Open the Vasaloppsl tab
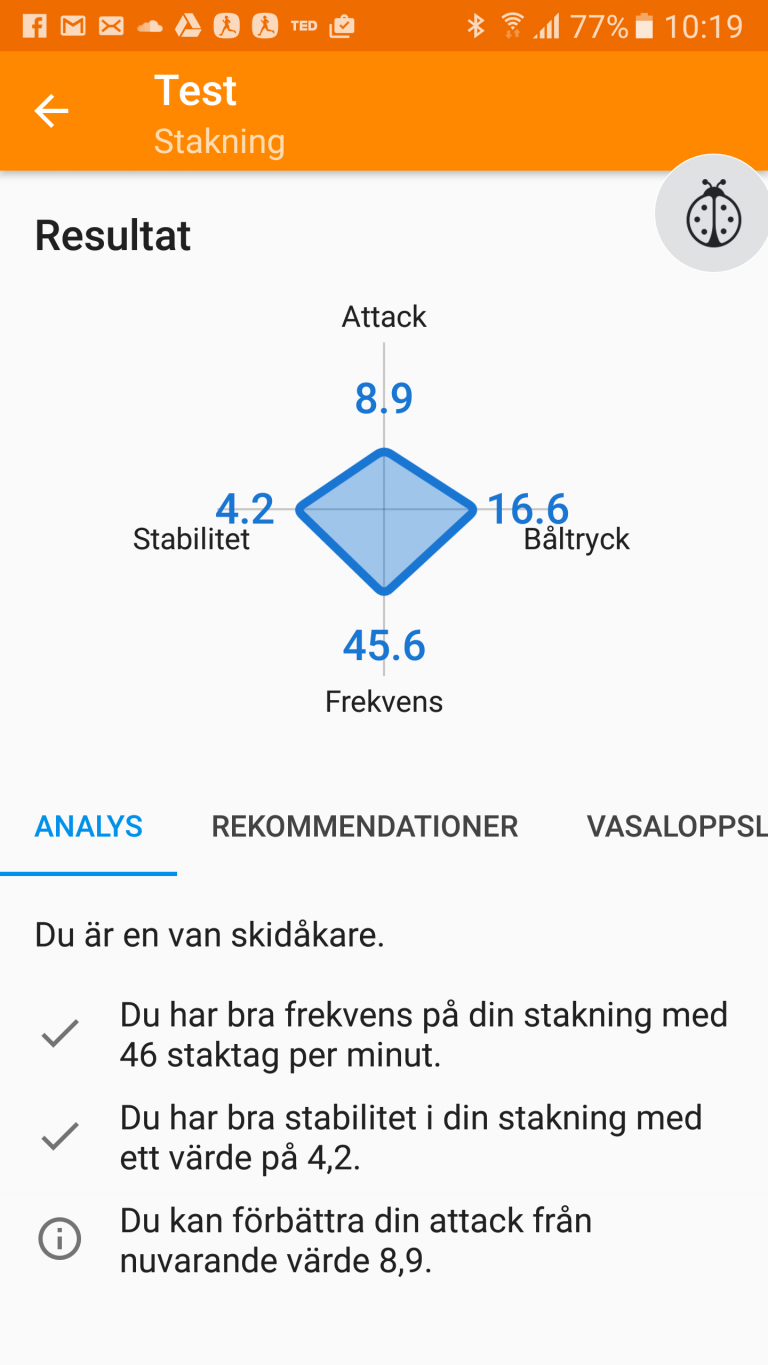 pyautogui.click(x=677, y=827)
